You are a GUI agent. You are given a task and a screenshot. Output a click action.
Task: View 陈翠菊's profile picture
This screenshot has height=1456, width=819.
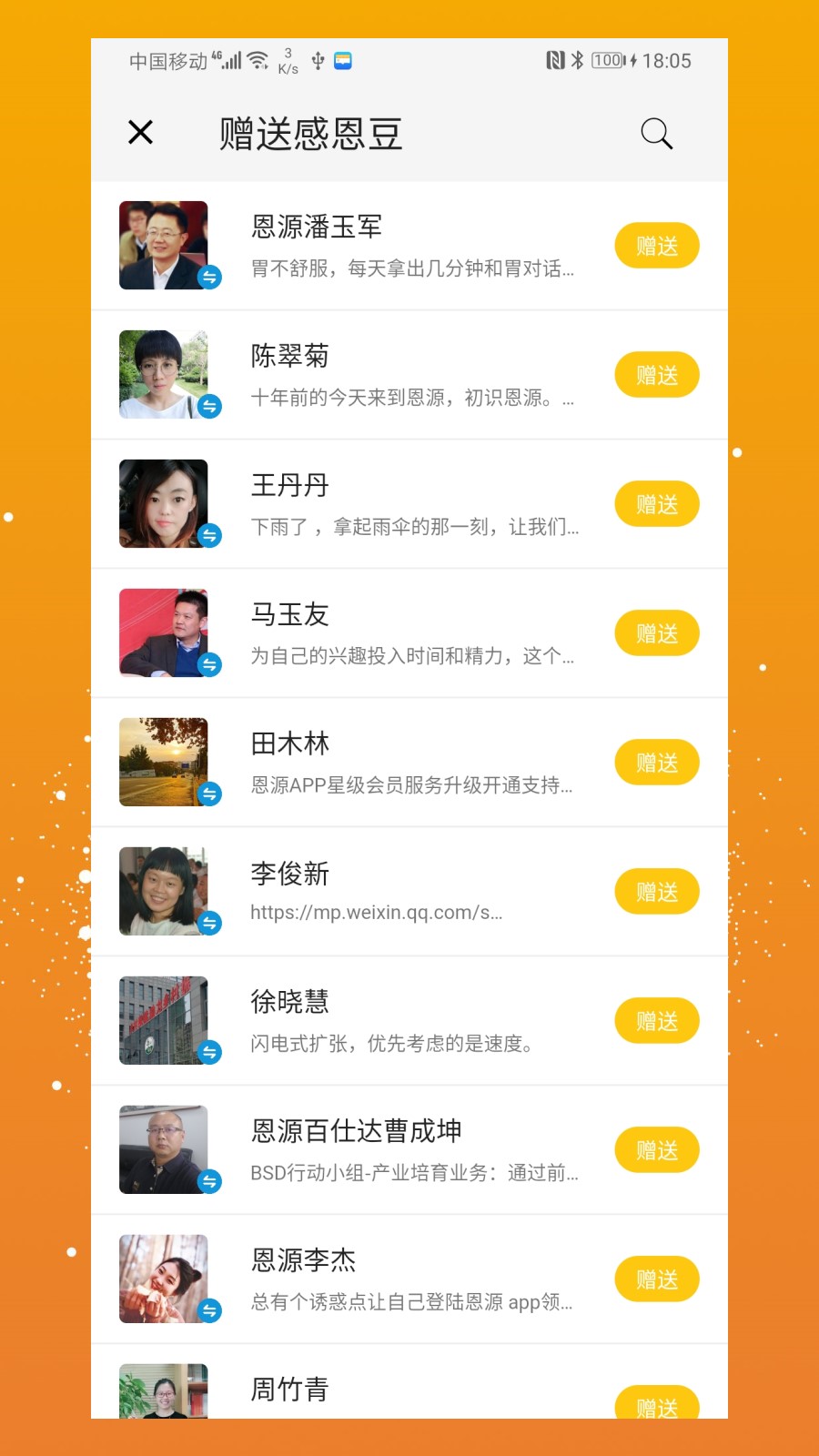coord(164,375)
